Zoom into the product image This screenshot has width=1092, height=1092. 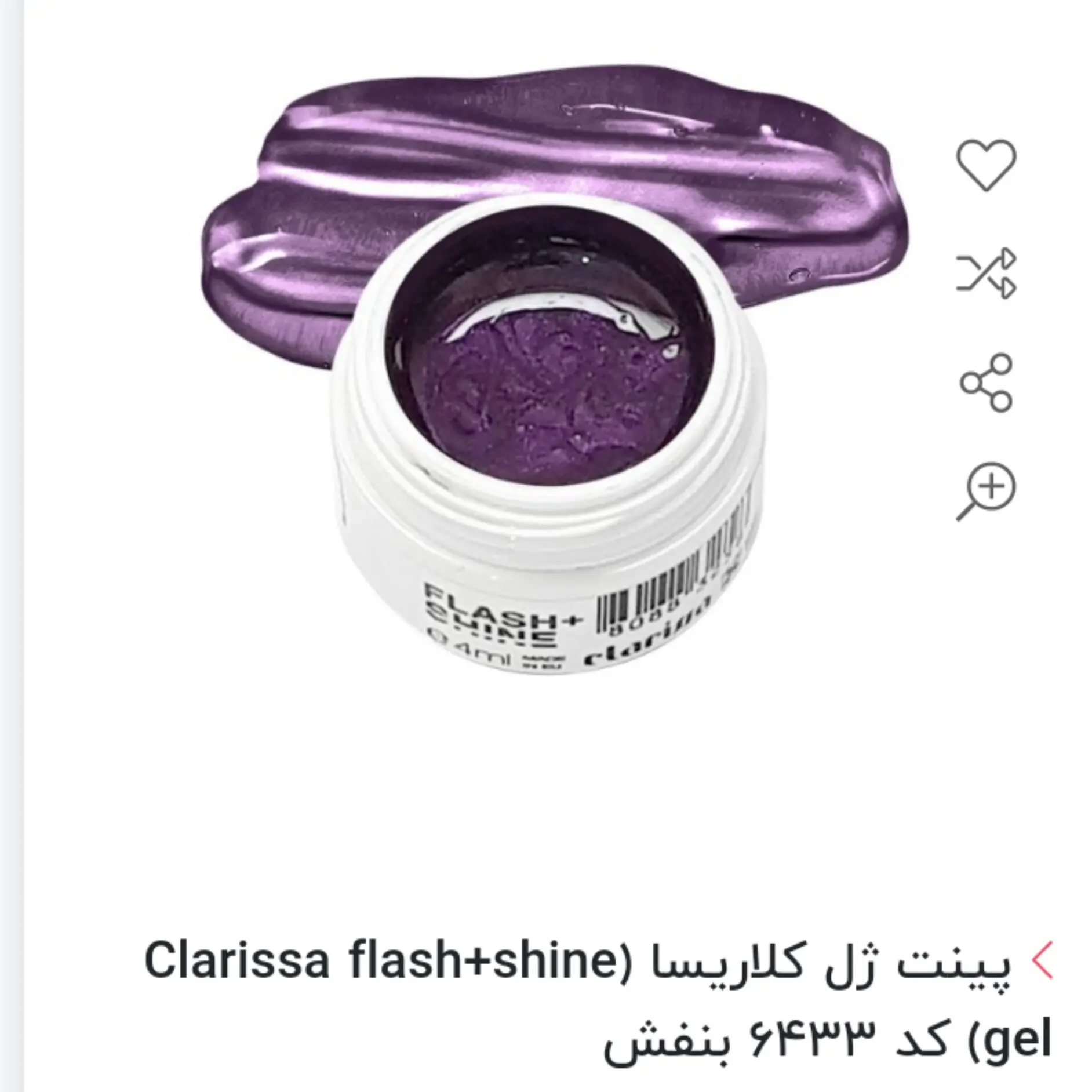(x=985, y=490)
